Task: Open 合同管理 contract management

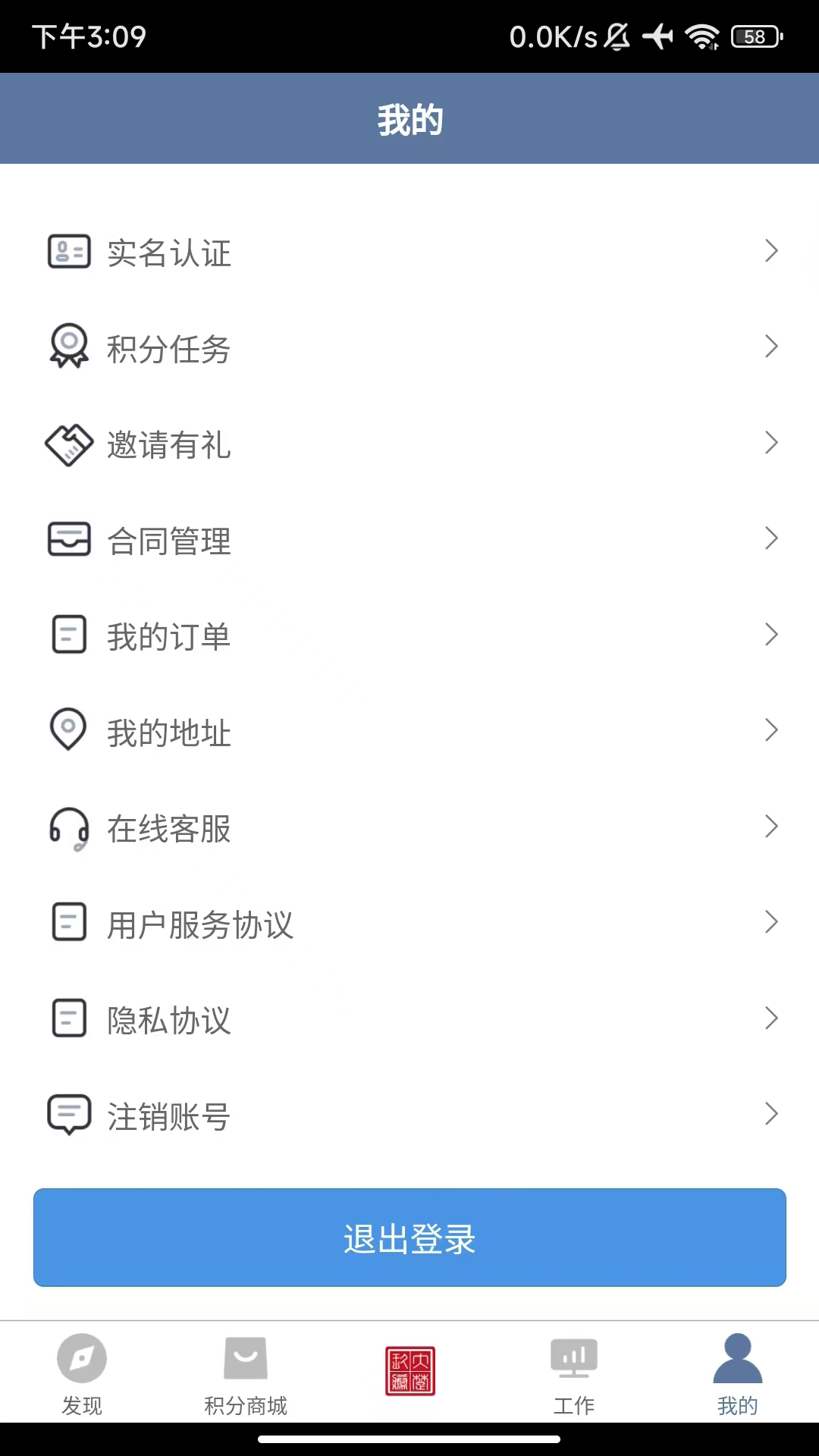Action: (x=409, y=540)
